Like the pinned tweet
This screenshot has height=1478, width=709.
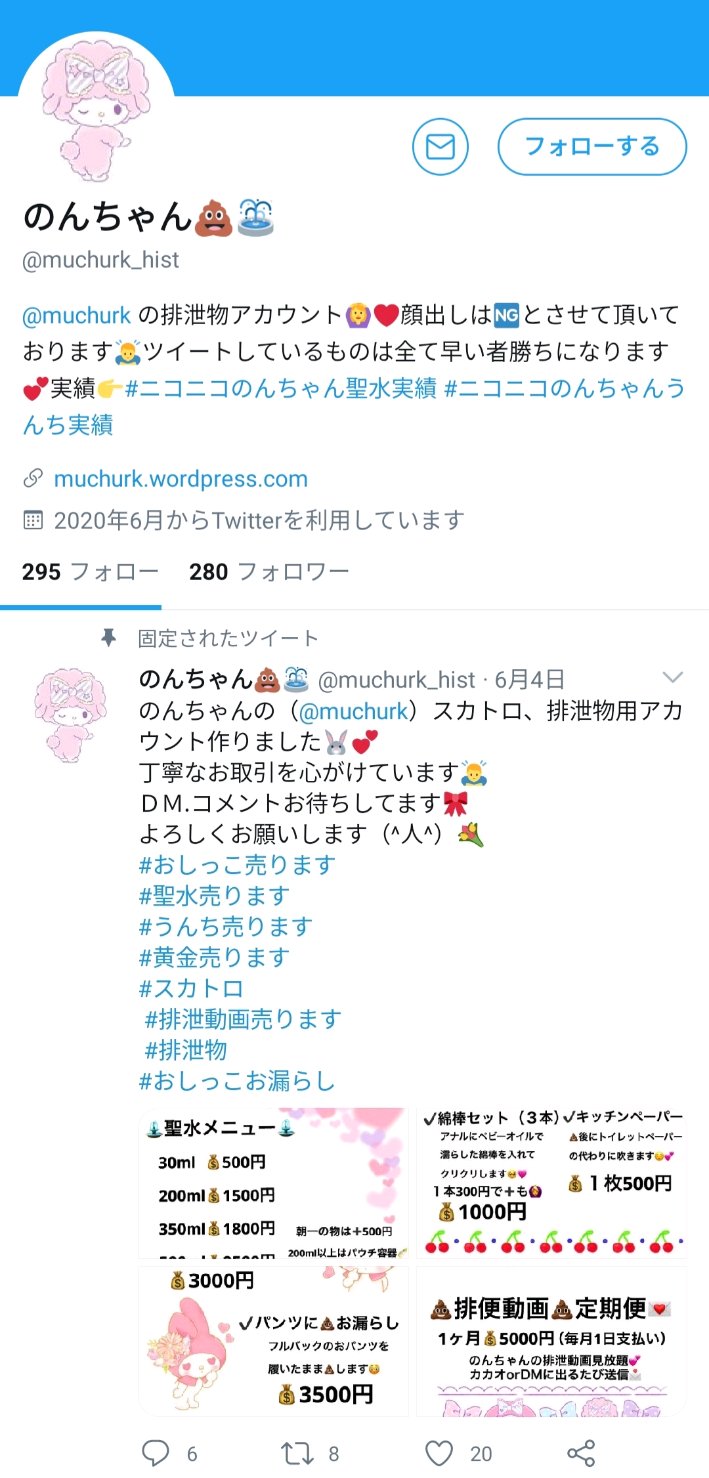click(x=440, y=1452)
